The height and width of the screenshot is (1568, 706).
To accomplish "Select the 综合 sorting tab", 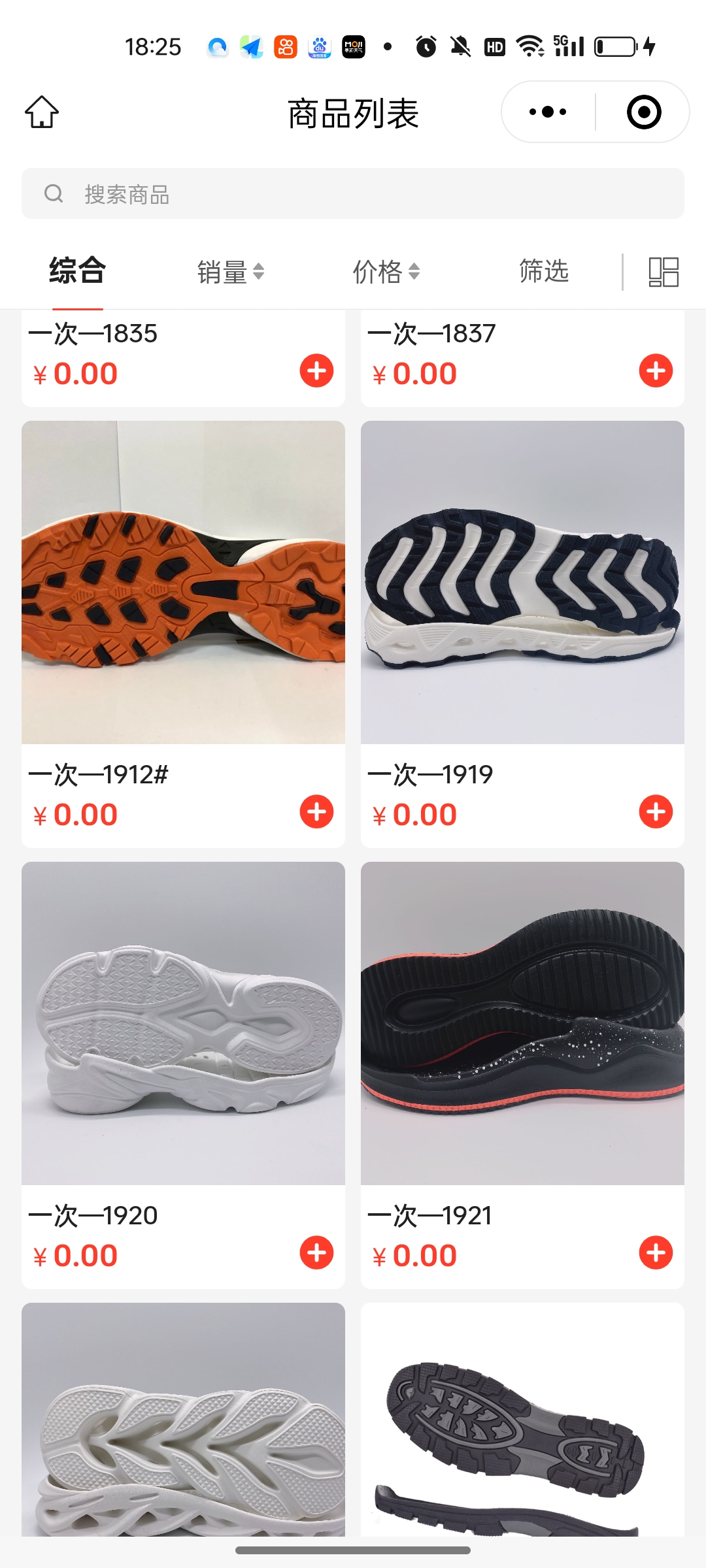I will [x=77, y=271].
